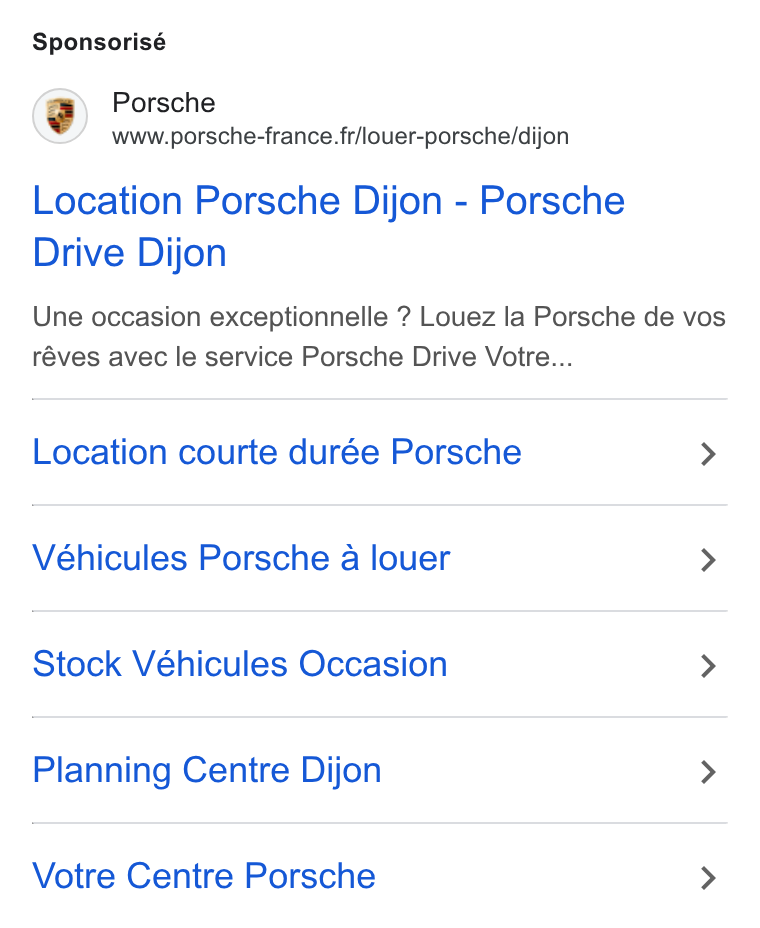The image size is (760, 928).
Task: Tap the porsche-france.fr advertiser URL
Action: coord(340,137)
